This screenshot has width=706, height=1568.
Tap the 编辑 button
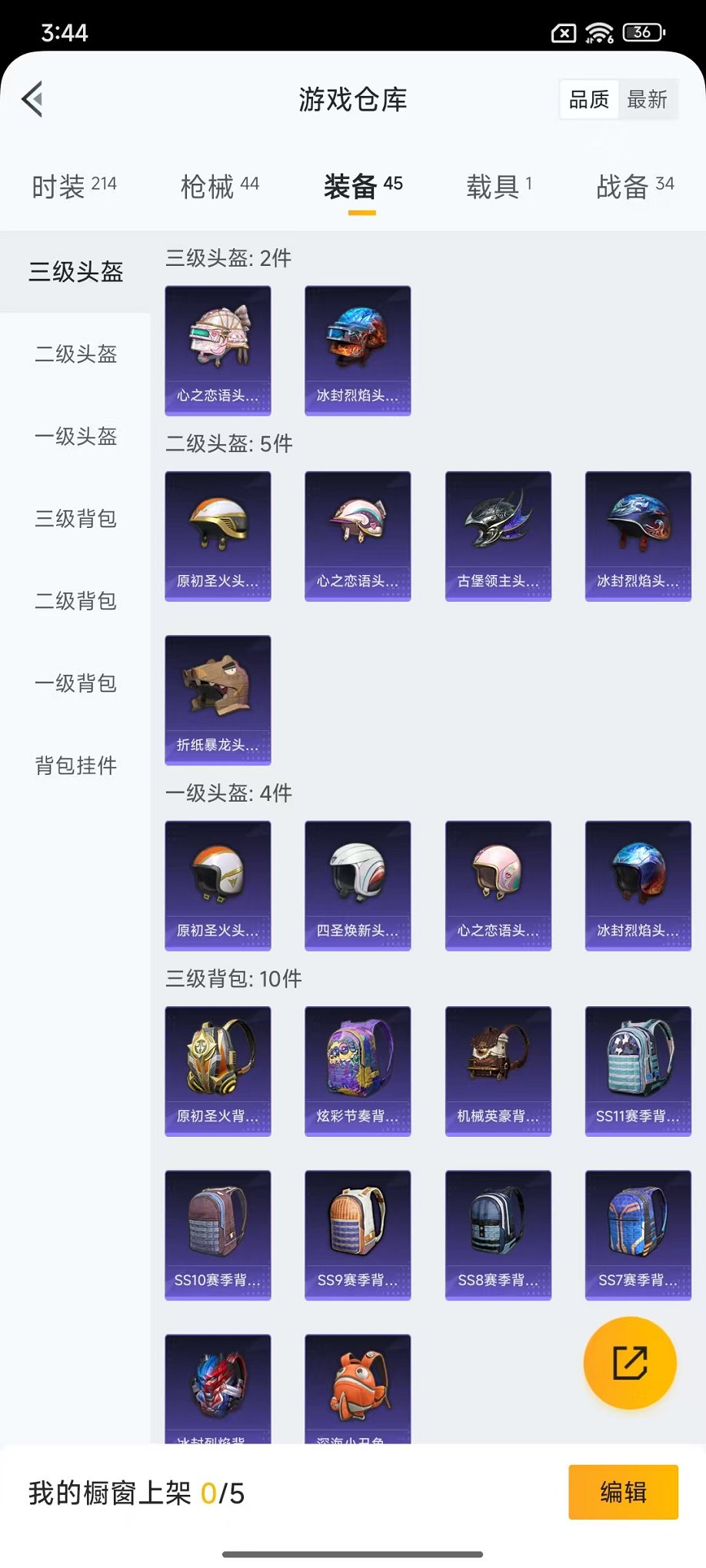(x=623, y=1492)
